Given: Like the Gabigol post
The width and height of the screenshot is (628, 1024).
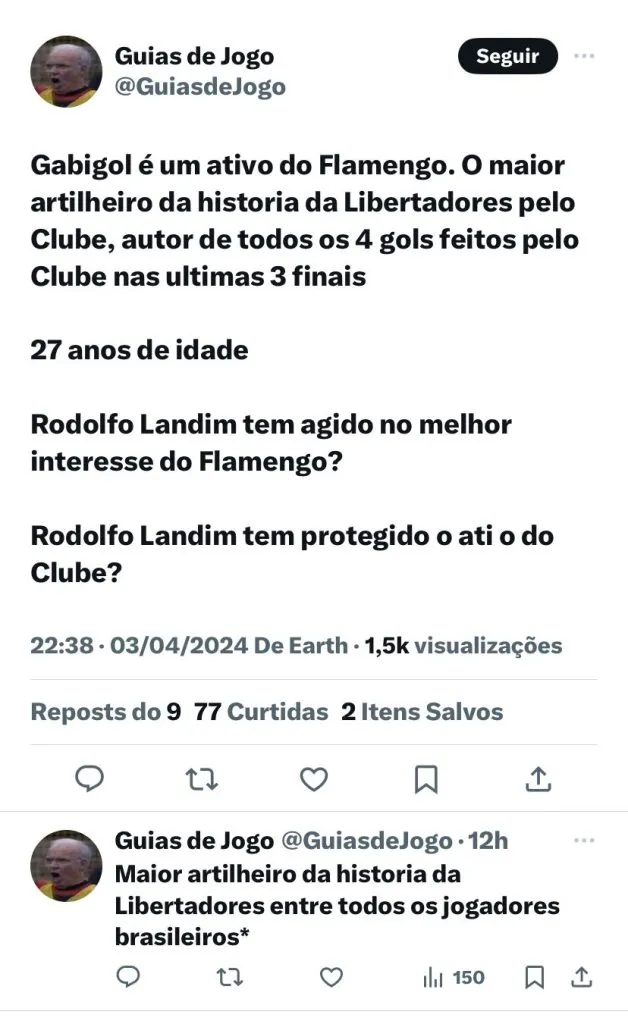Looking at the screenshot, I should point(314,778).
